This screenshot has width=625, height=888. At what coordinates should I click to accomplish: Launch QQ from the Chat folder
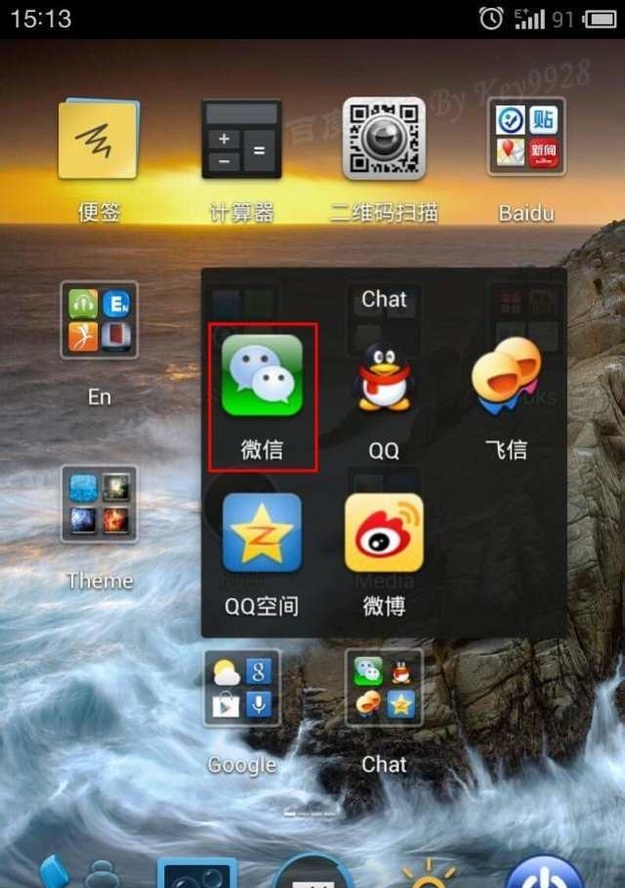pos(384,376)
